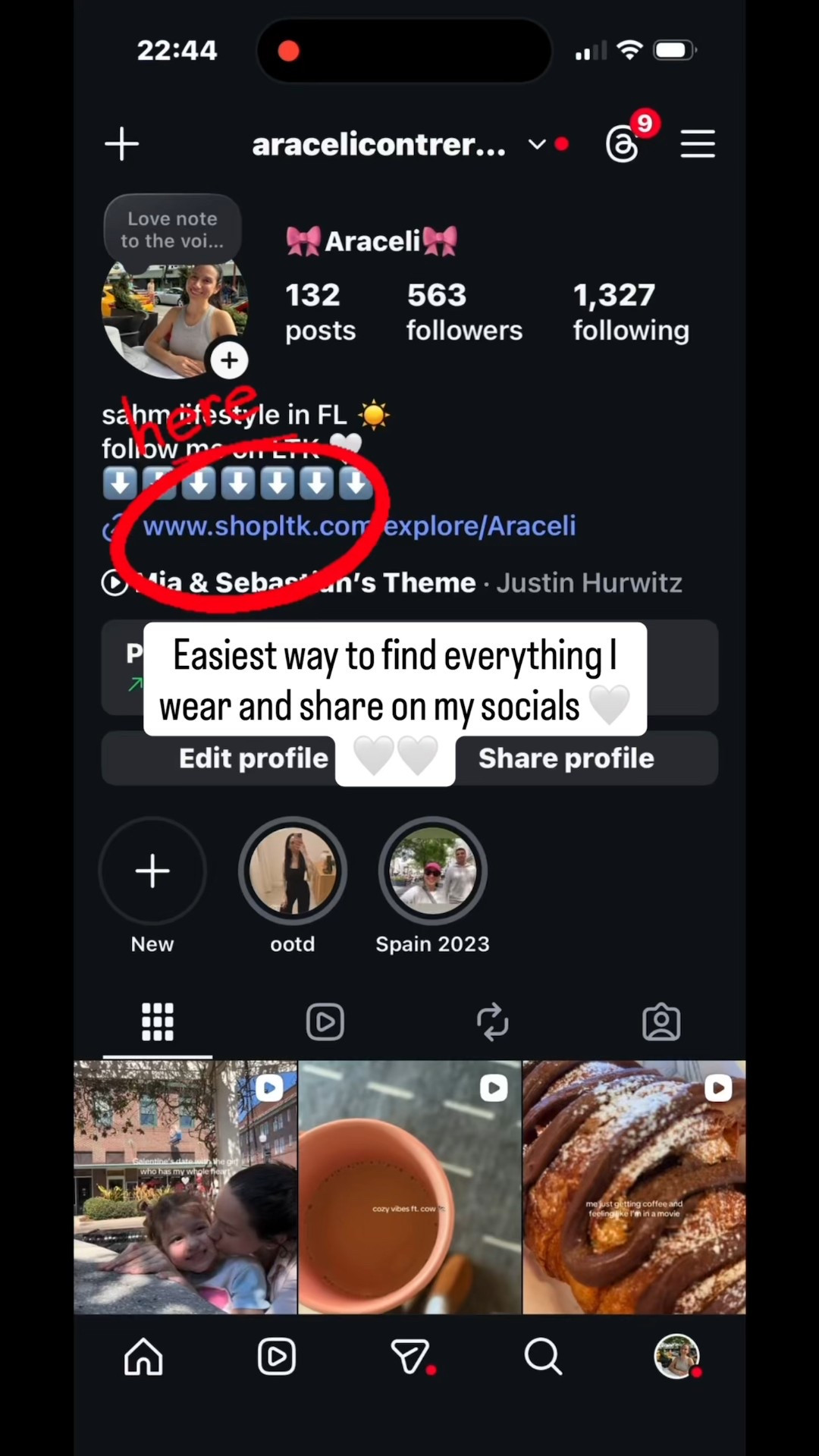
Task: Play Mia & Sebastian's Theme profile song
Action: click(115, 582)
